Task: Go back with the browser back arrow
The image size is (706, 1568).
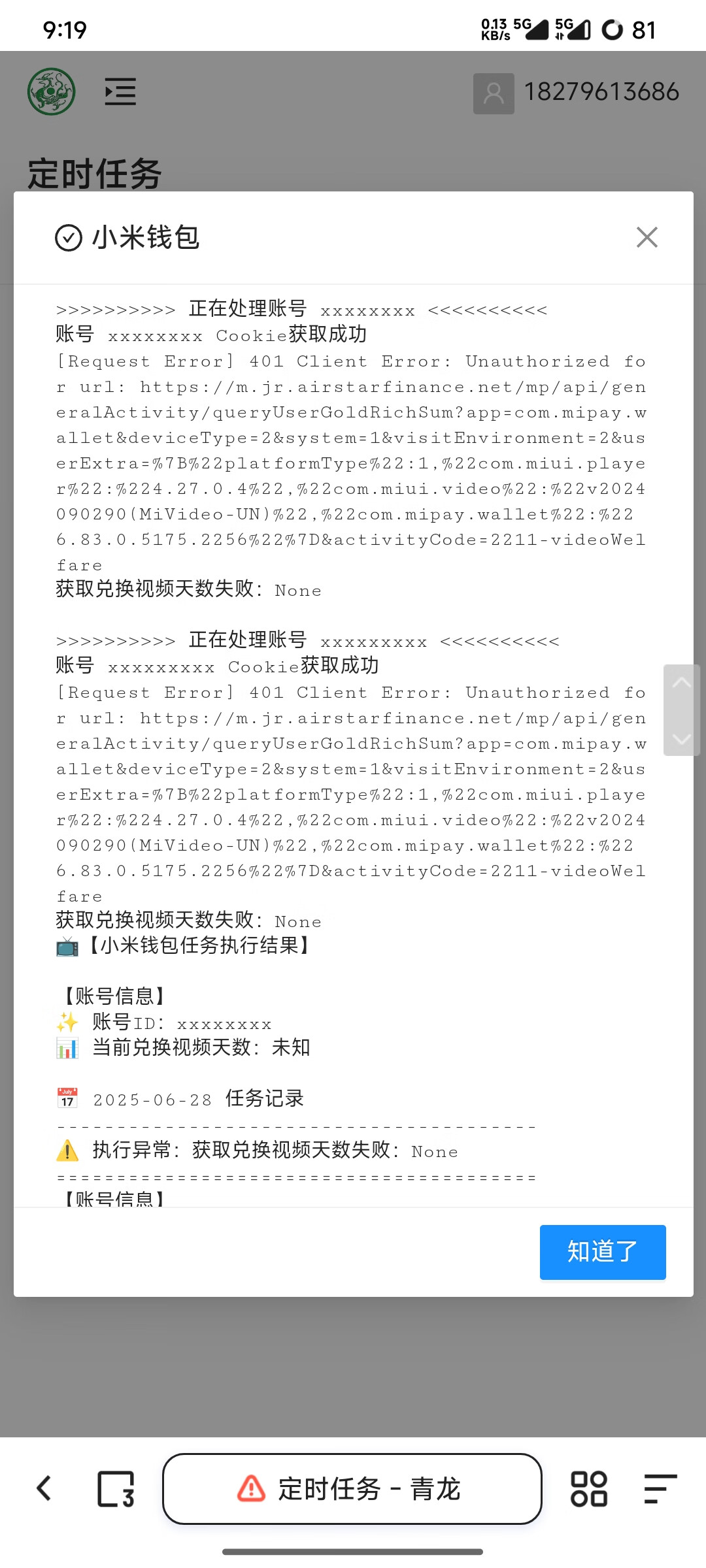Action: coord(44,1489)
